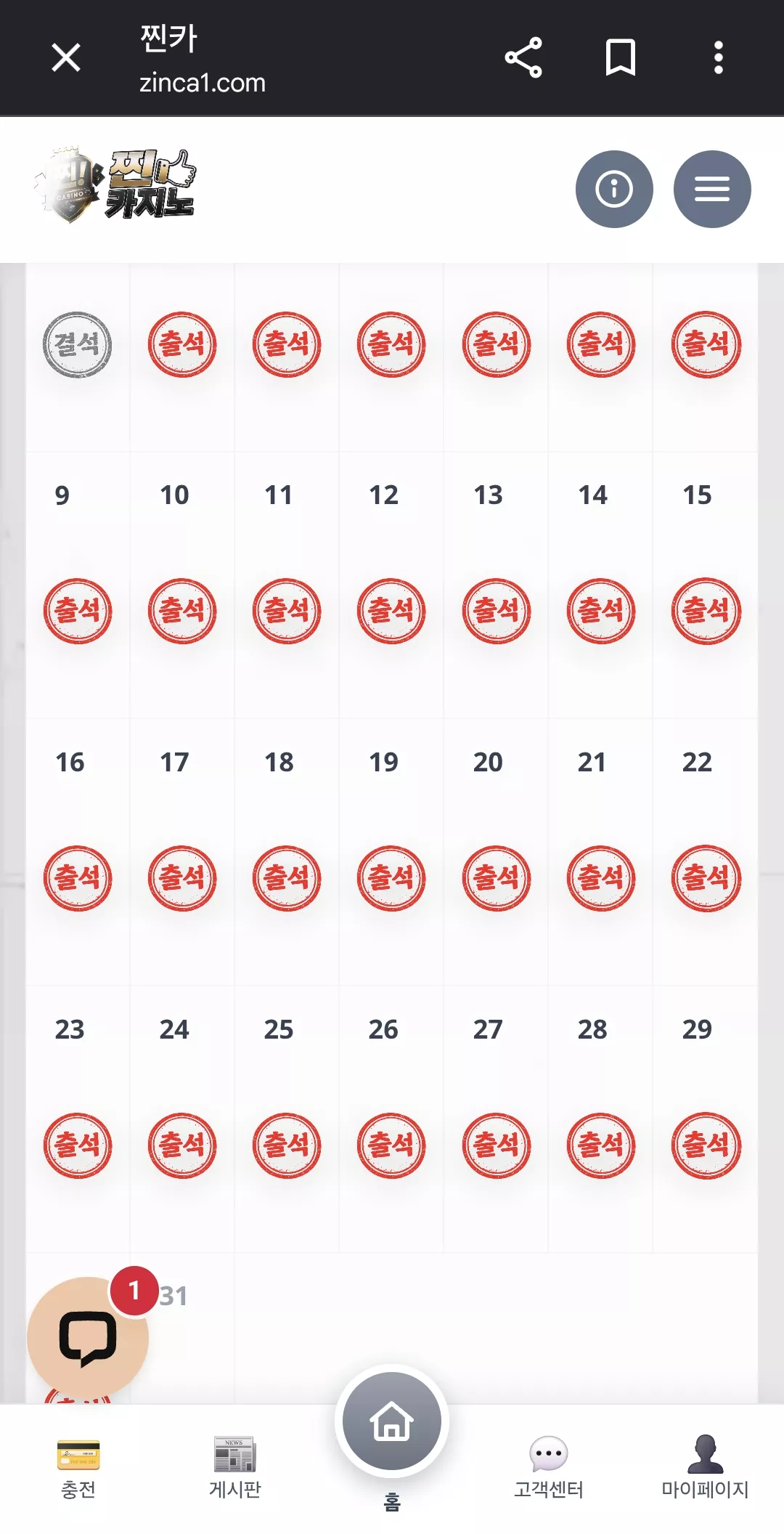The image size is (784, 1534).
Task: Close the in-app browser tab
Action: (66, 57)
